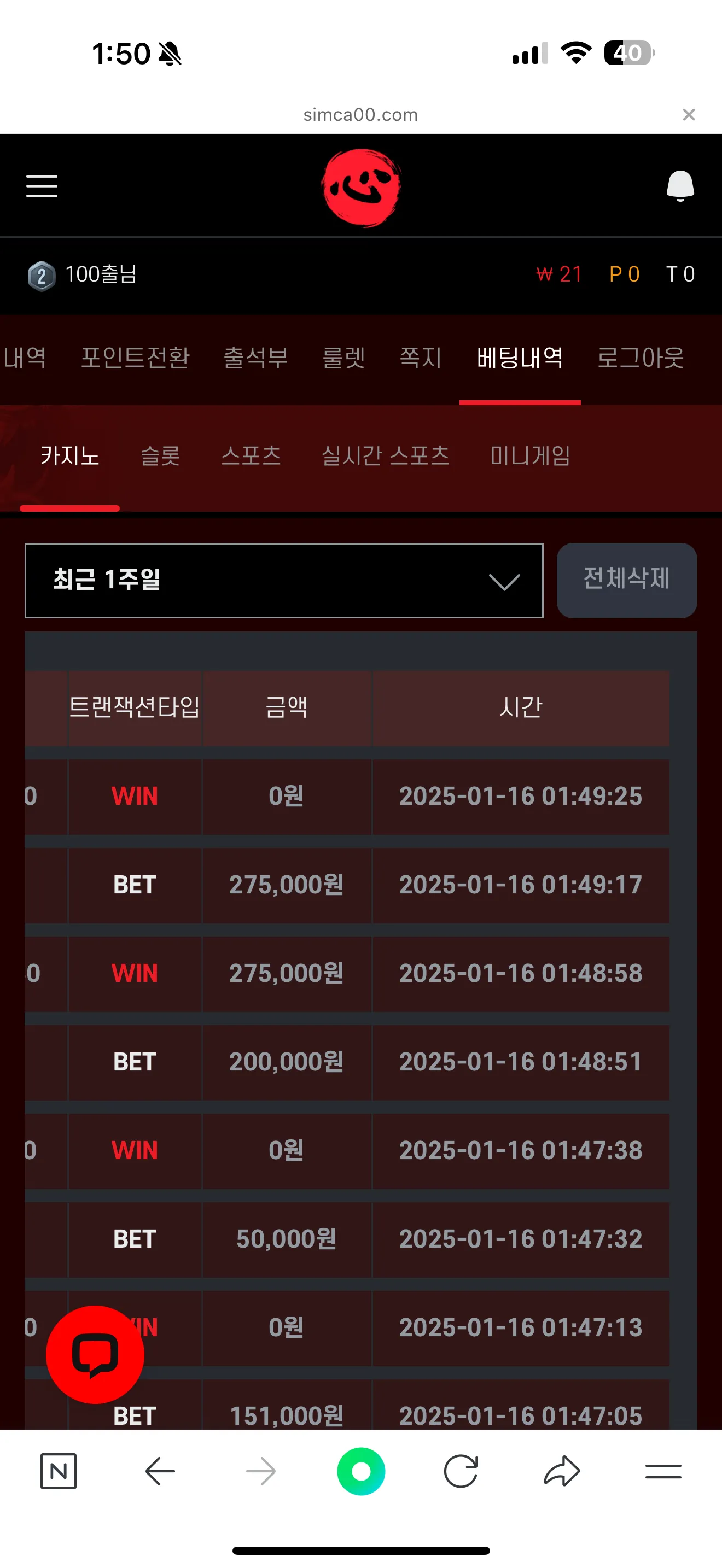The width and height of the screenshot is (722, 1568).
Task: Open the 실시간 스포츠 sub-tab
Action: click(386, 455)
